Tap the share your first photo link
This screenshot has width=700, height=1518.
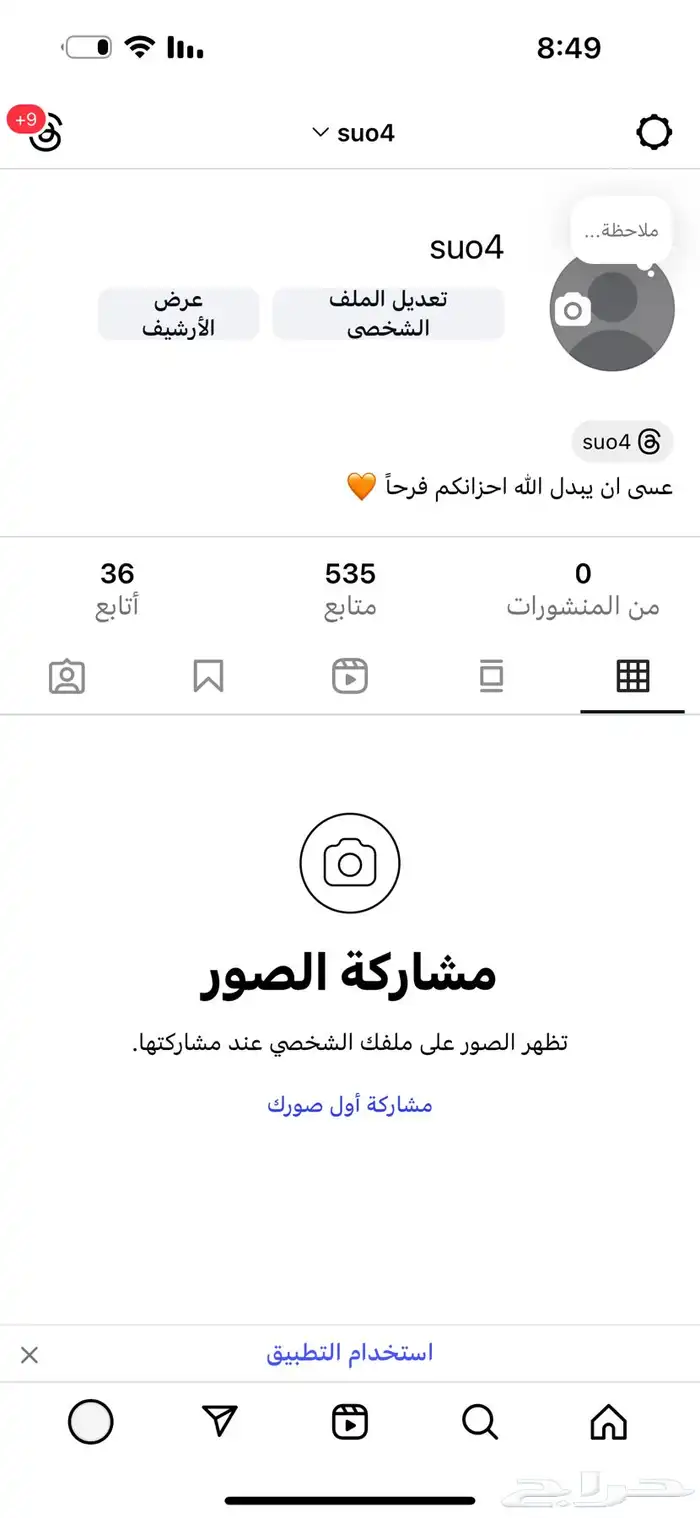coord(350,1105)
